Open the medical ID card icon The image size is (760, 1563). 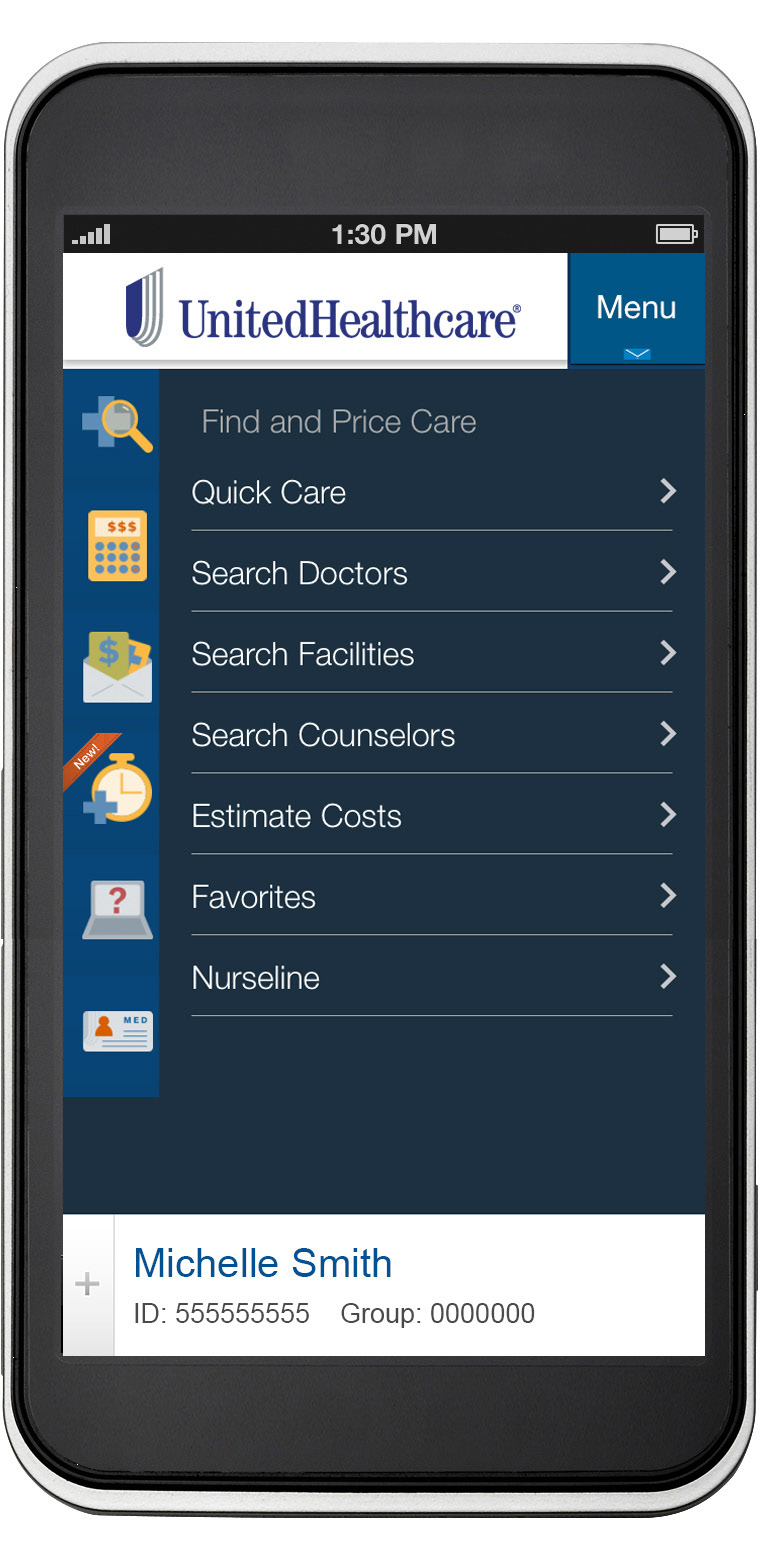click(x=117, y=1031)
